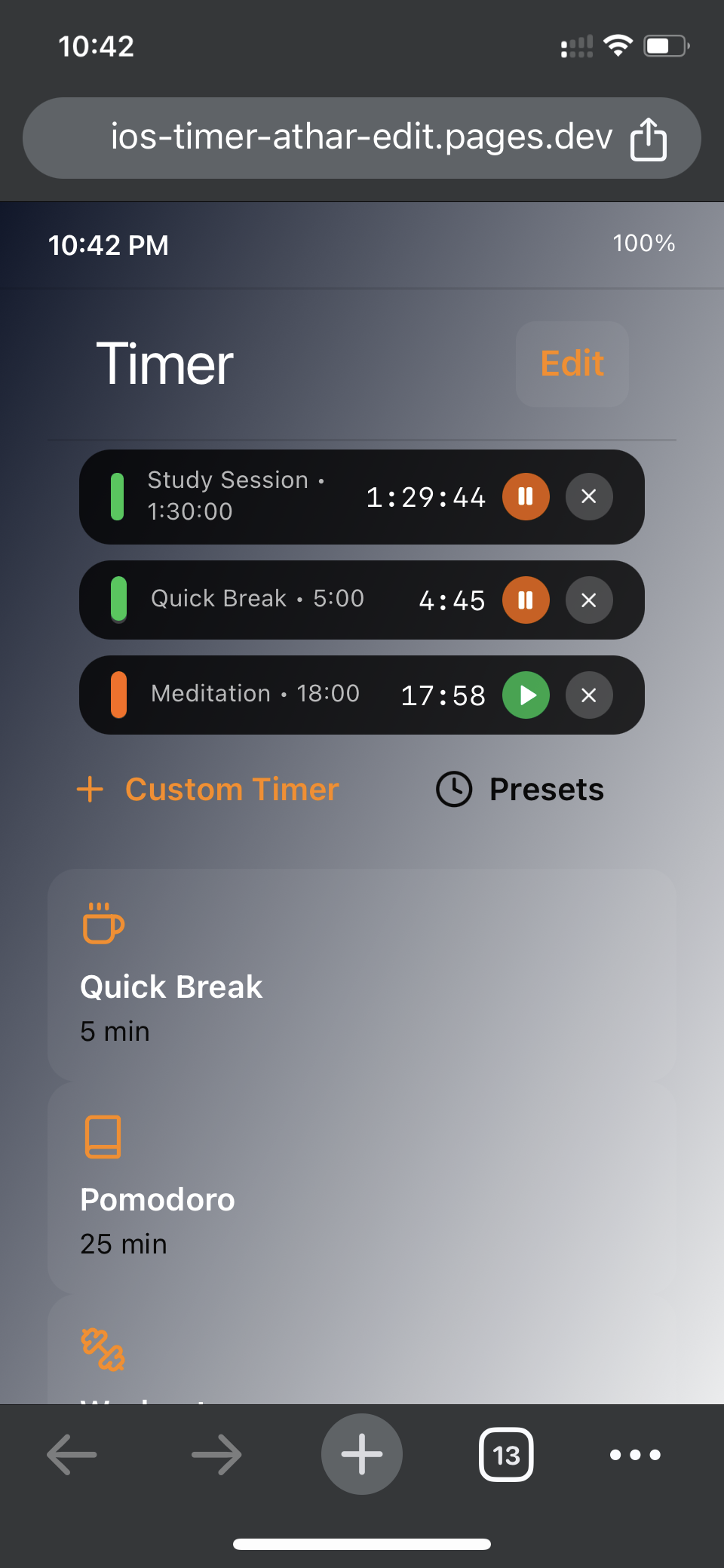View the 13 open tabs
The width and height of the screenshot is (724, 1568).
(x=506, y=1454)
